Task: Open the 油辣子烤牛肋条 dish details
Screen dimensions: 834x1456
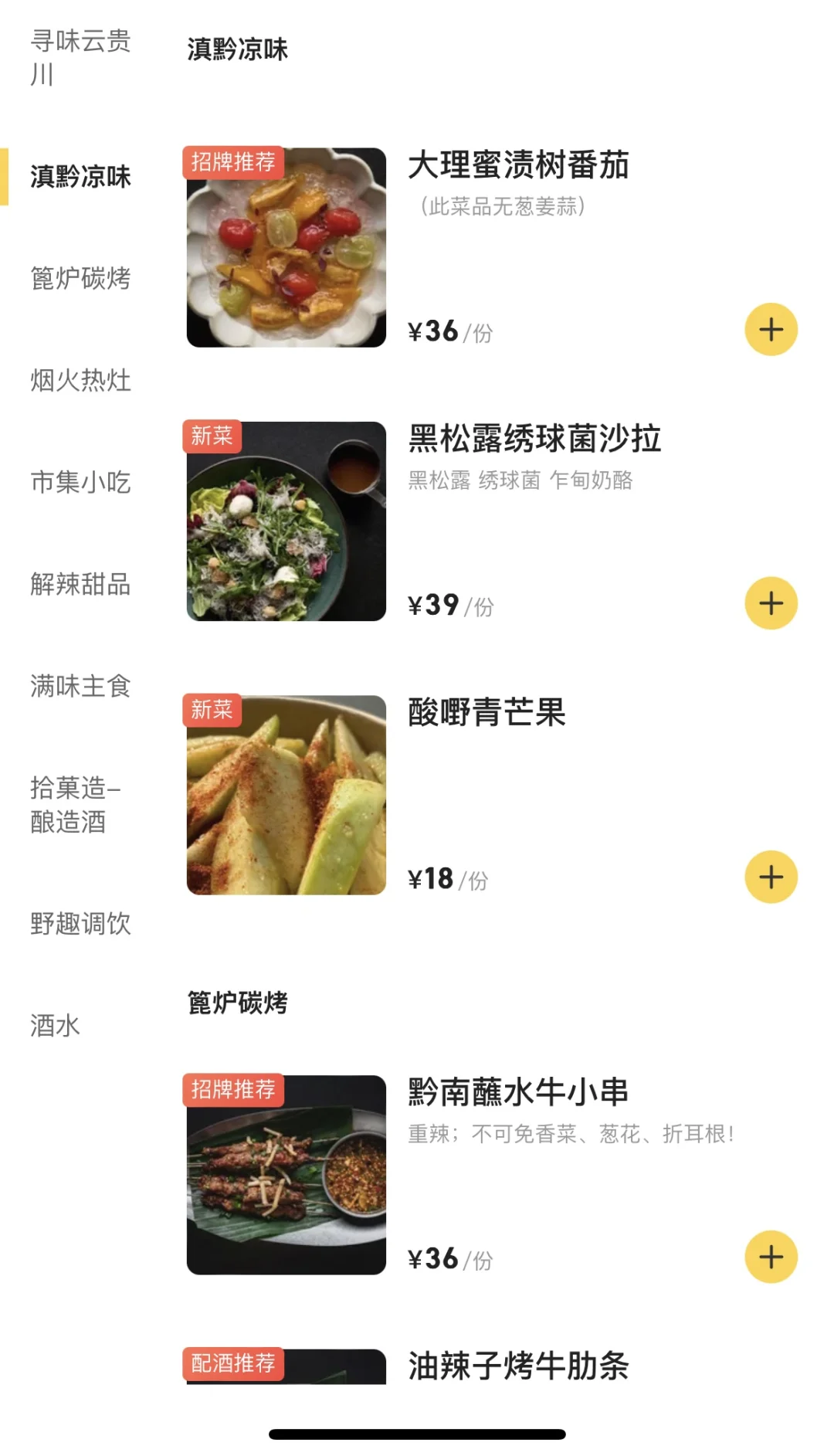Action: tap(518, 1366)
